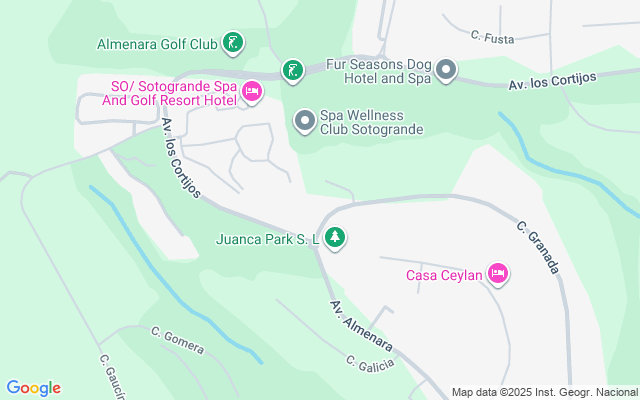The height and width of the screenshot is (400, 640).
Task: Open the Almenara Golf Club marker
Action: pyautogui.click(x=233, y=43)
